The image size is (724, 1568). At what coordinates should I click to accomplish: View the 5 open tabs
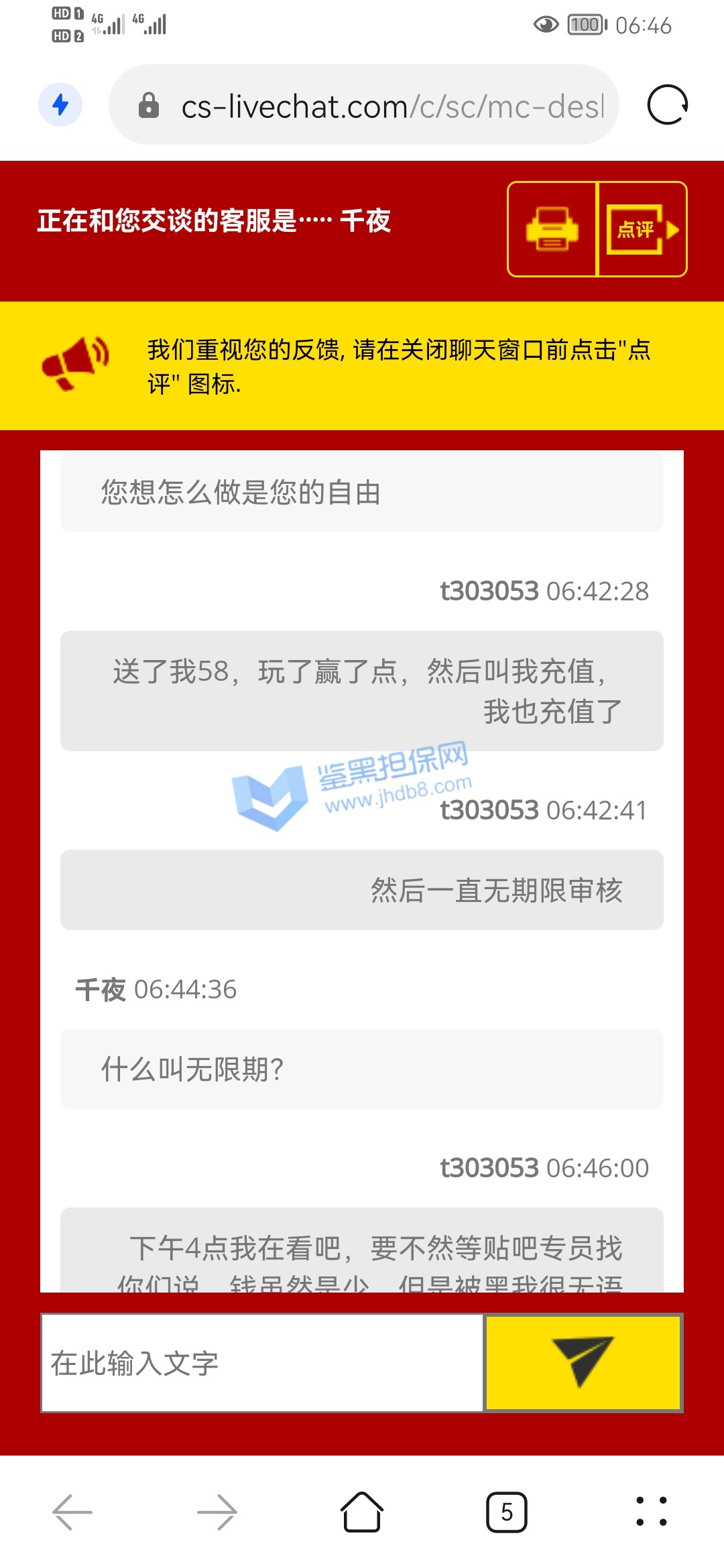[507, 1512]
